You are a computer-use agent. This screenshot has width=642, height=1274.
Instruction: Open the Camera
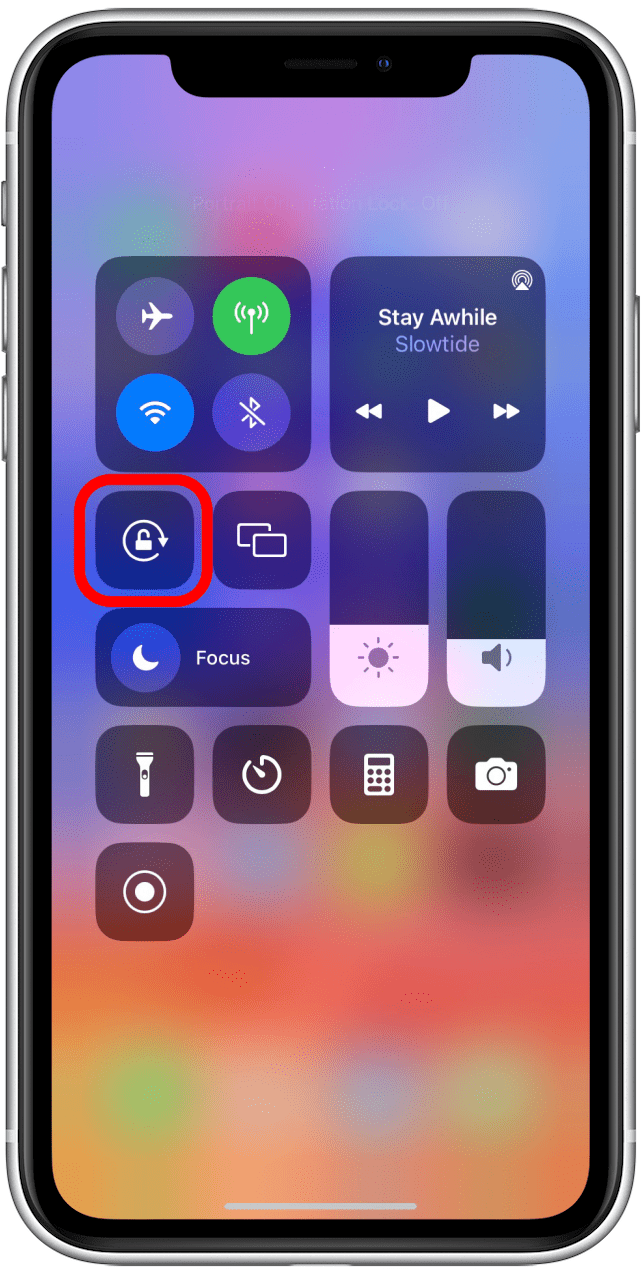[496, 774]
